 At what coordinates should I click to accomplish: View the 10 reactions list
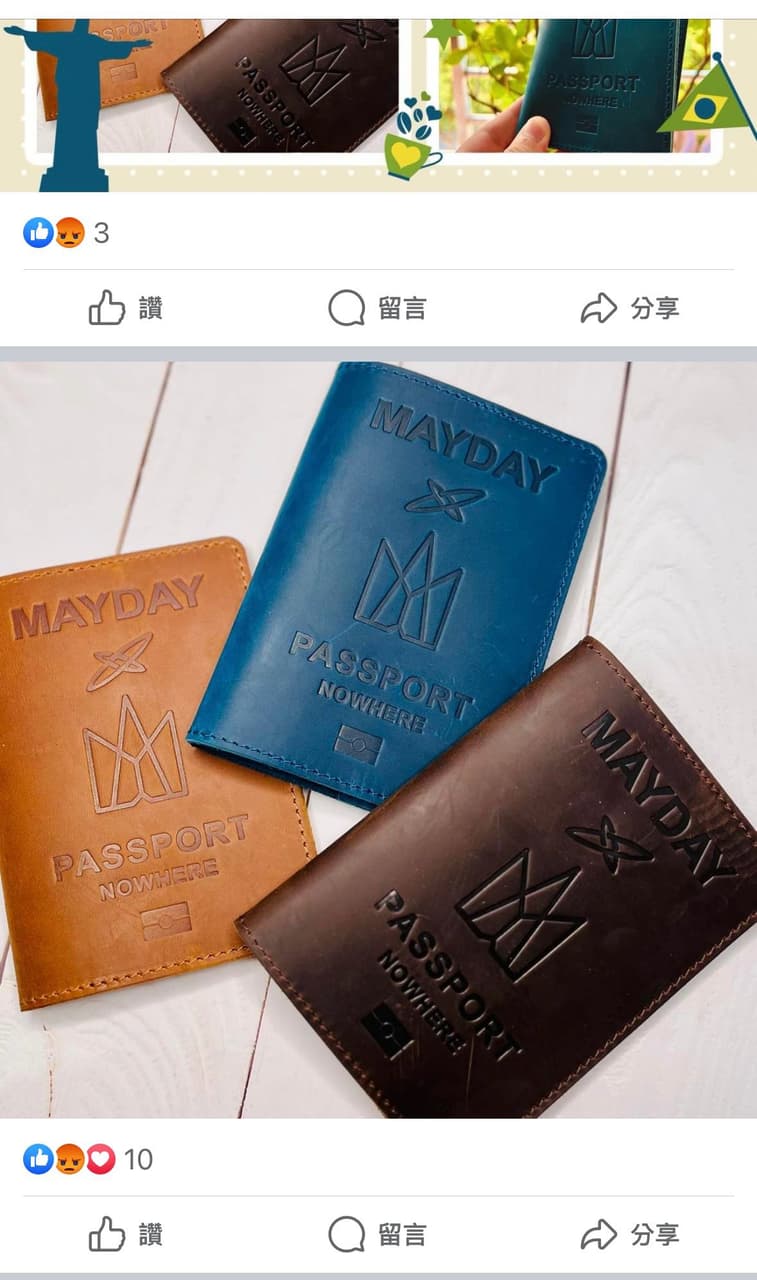88,1160
